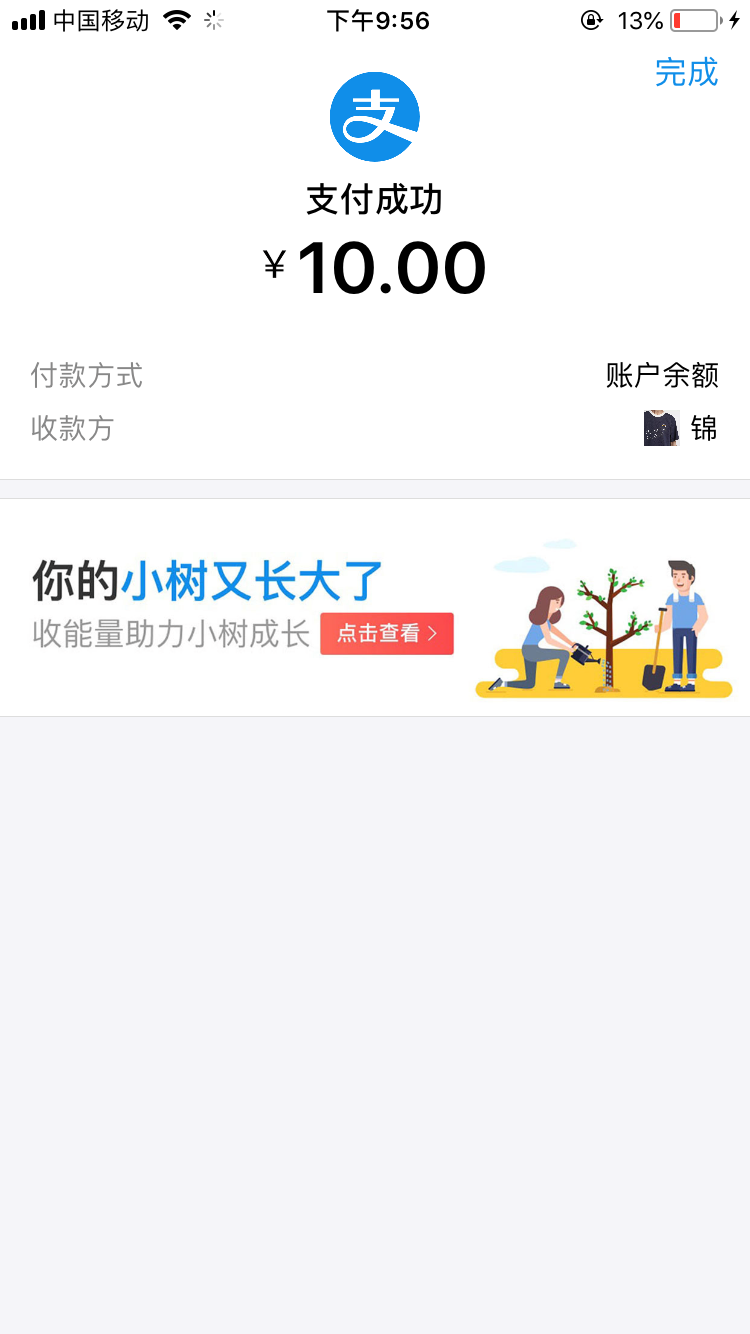Tap 完成 to finish
This screenshot has width=750, height=1334.
[x=686, y=72]
